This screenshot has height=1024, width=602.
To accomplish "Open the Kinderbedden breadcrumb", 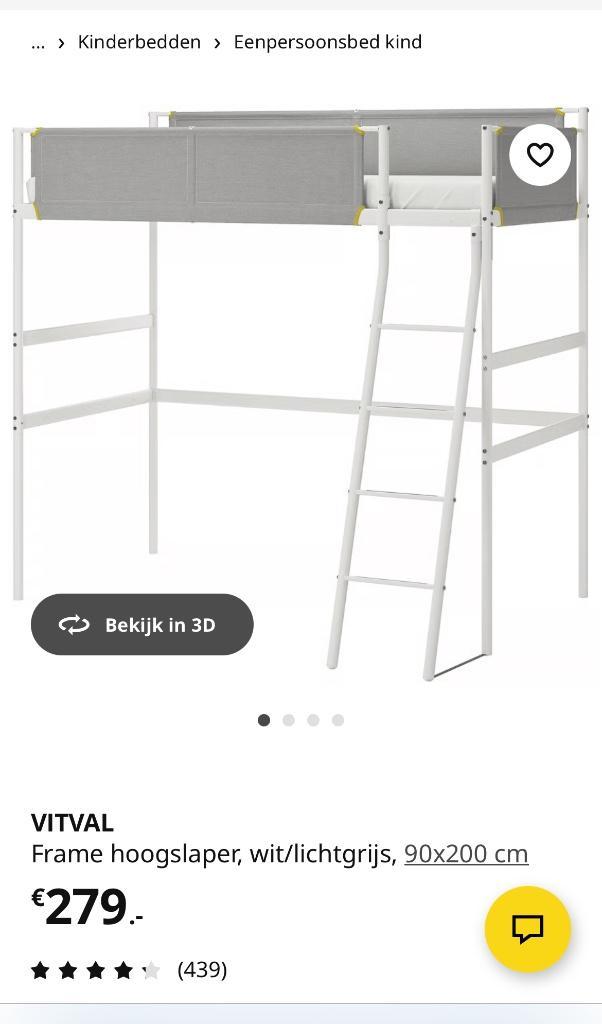I will [x=139, y=42].
